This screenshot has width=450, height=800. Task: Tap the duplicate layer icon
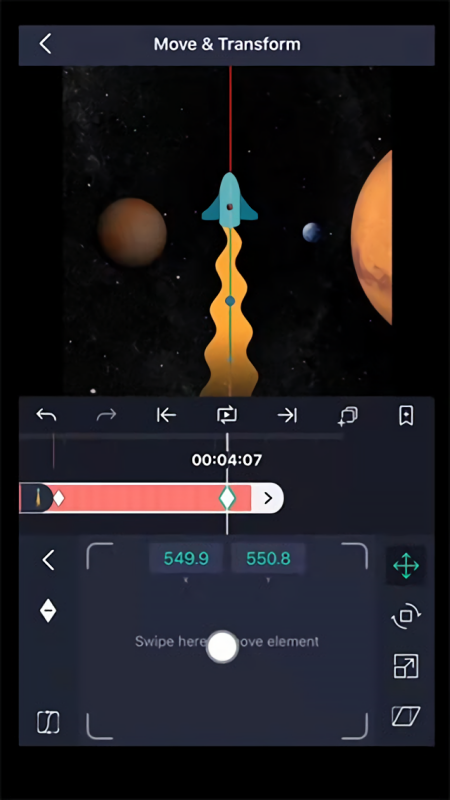(x=347, y=416)
